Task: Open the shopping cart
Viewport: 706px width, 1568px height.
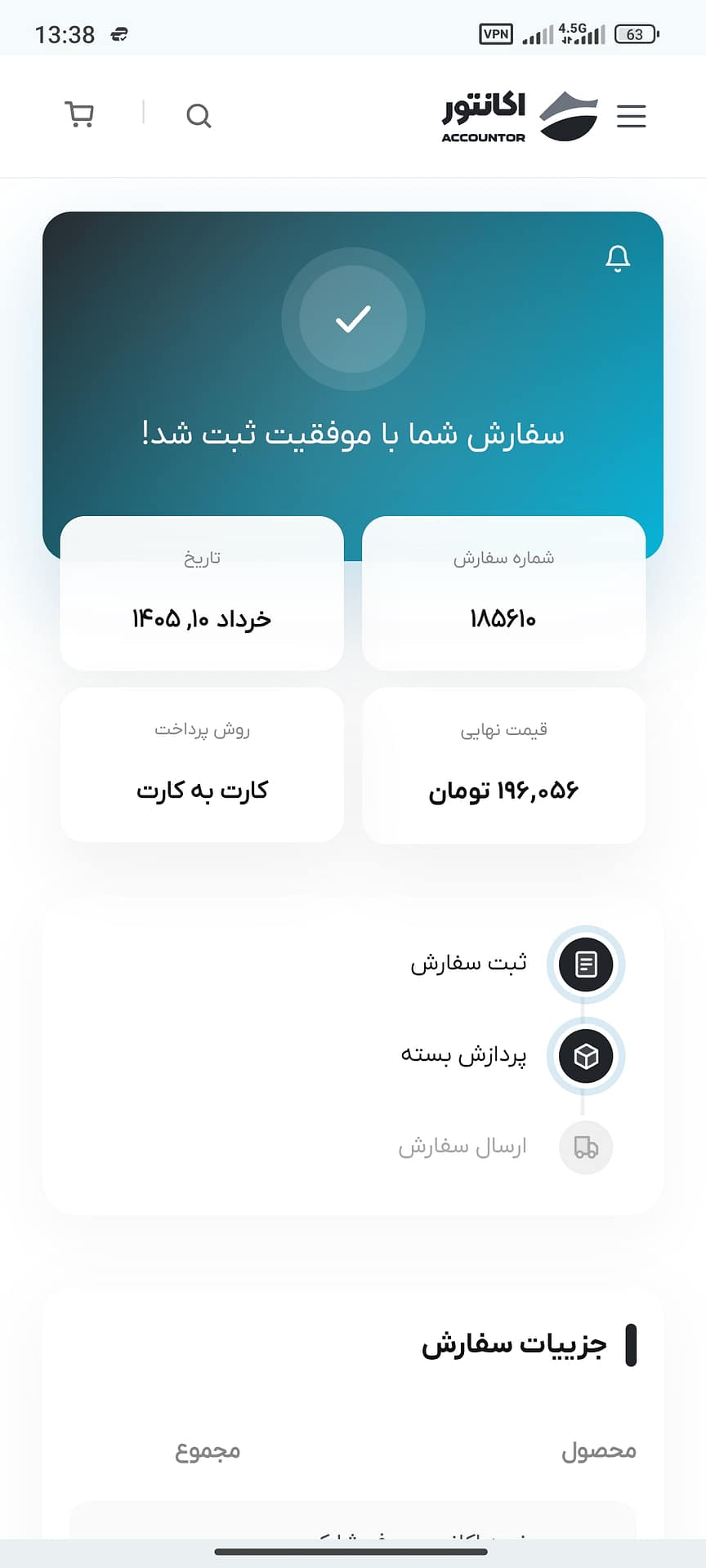Action: click(x=79, y=115)
